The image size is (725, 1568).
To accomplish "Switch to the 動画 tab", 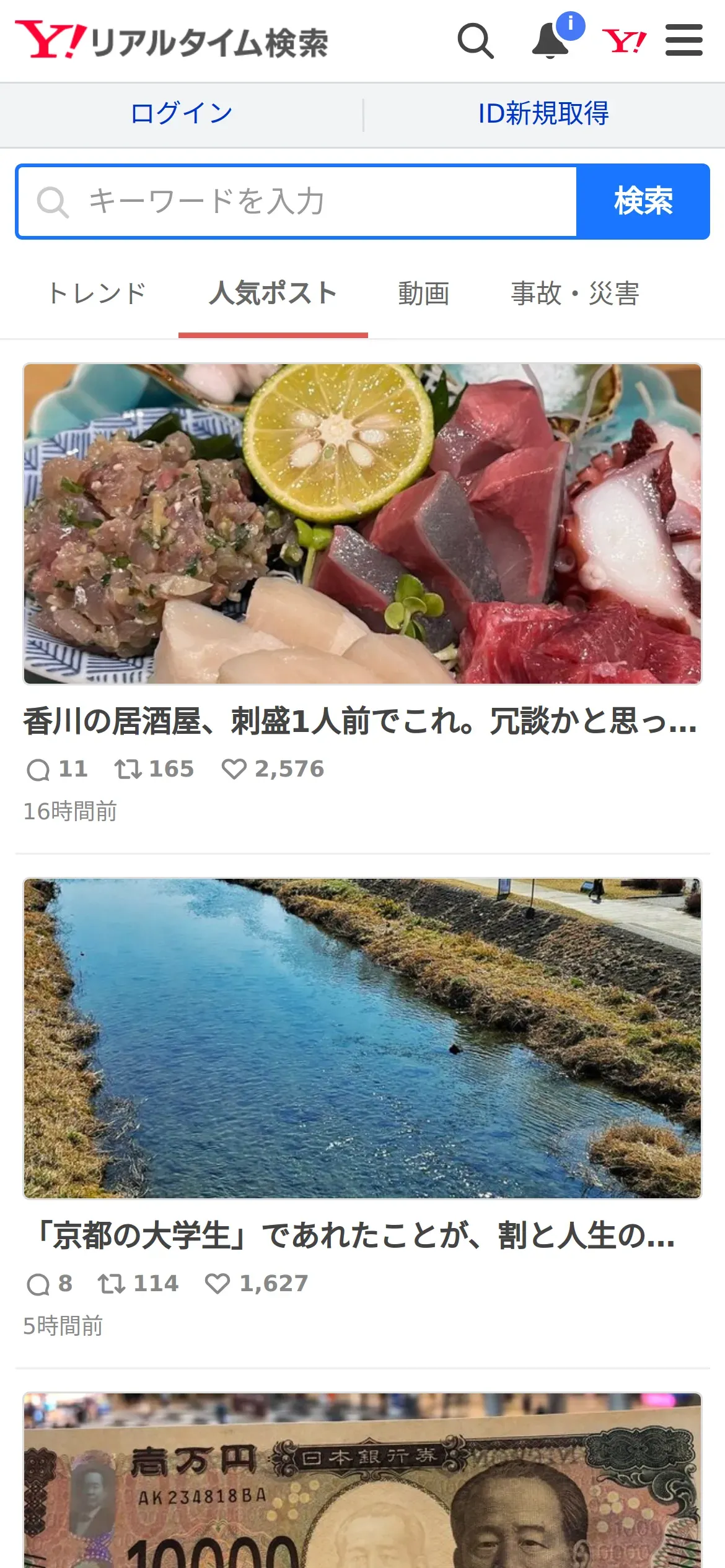I will (x=423, y=294).
